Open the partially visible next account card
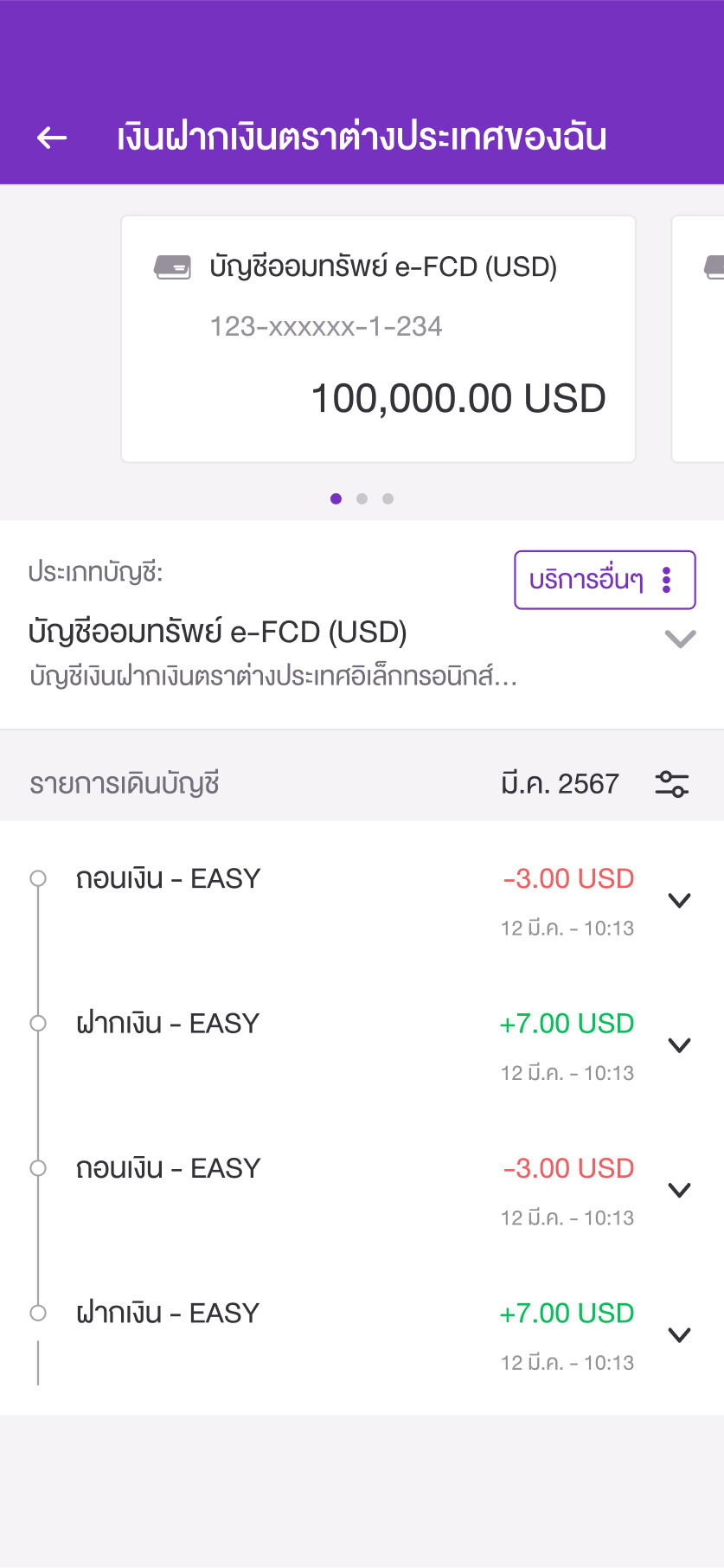Screen dimensions: 724x1568 (698, 339)
